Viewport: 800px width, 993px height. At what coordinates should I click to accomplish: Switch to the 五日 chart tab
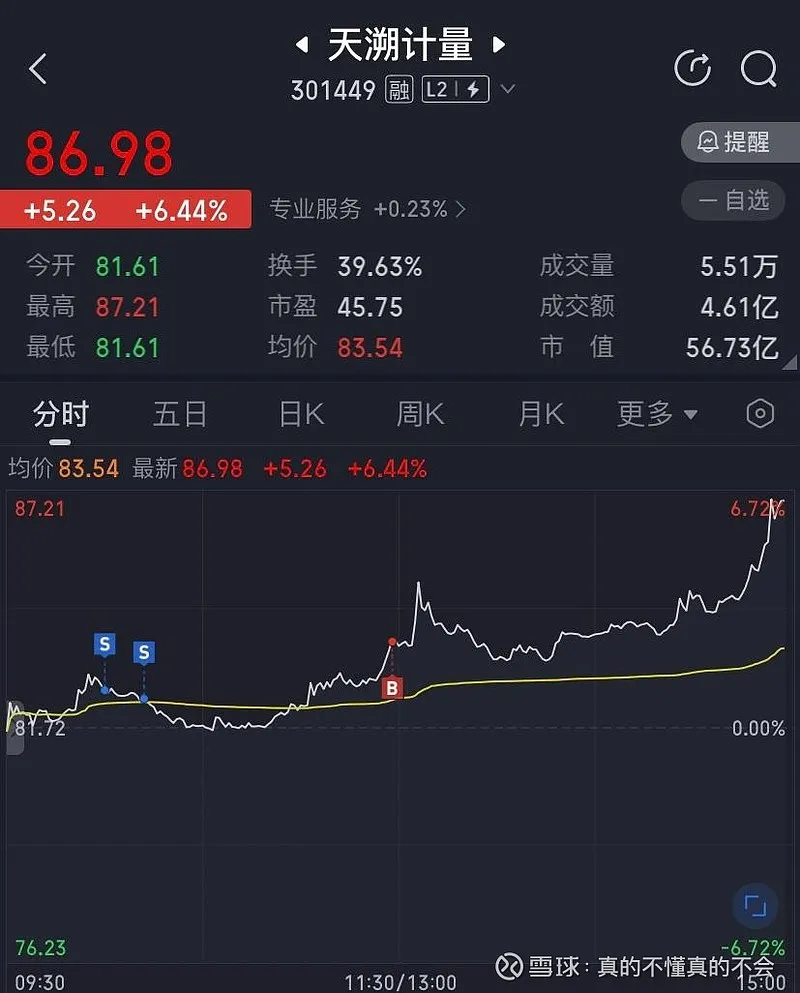180,414
